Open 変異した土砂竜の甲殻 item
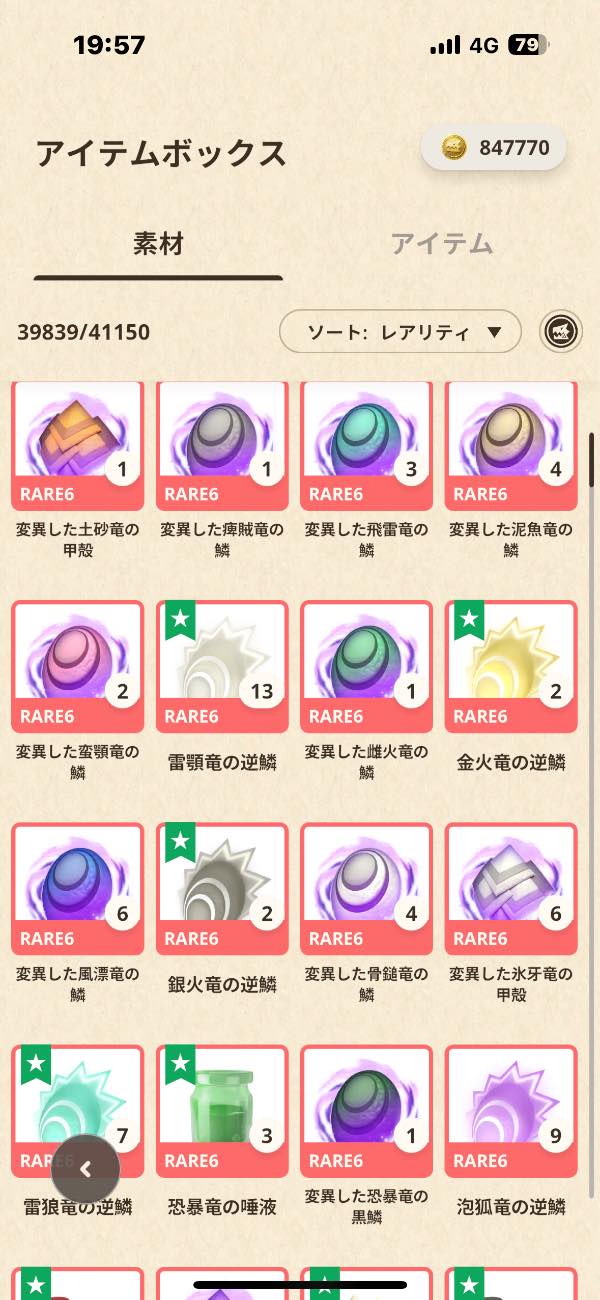 coord(78,445)
